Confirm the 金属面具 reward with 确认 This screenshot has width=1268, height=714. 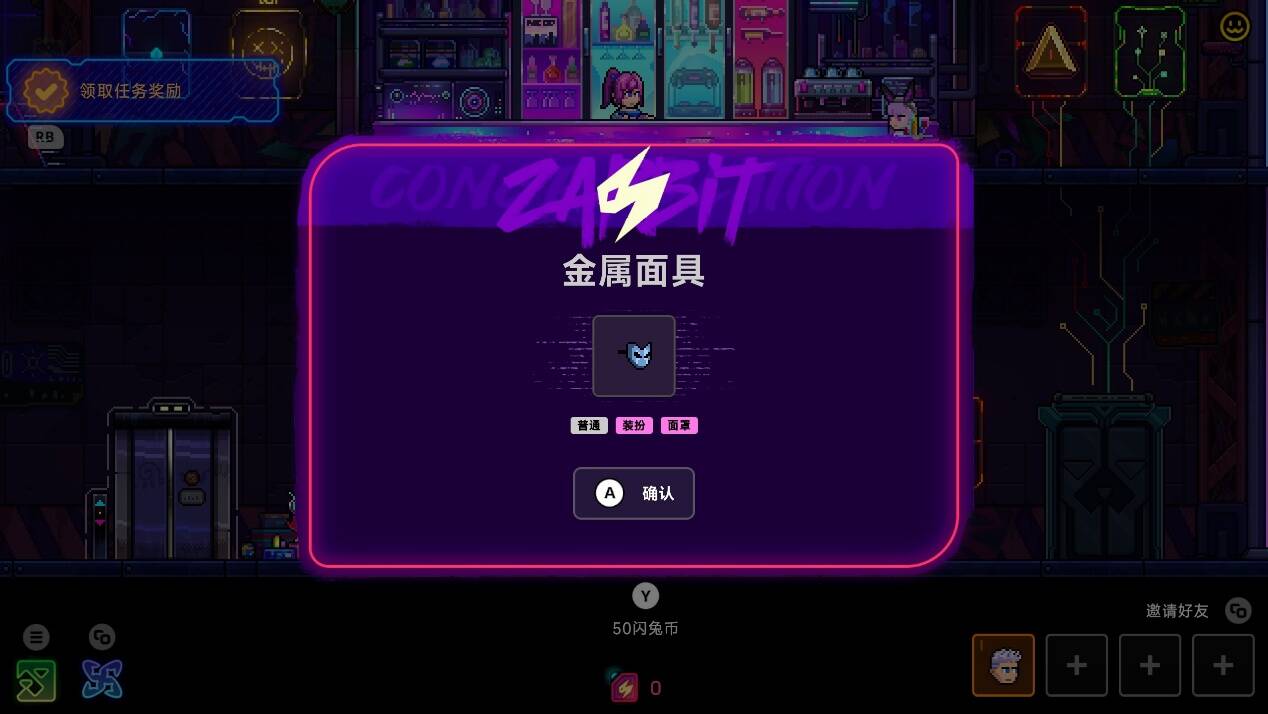pos(633,493)
